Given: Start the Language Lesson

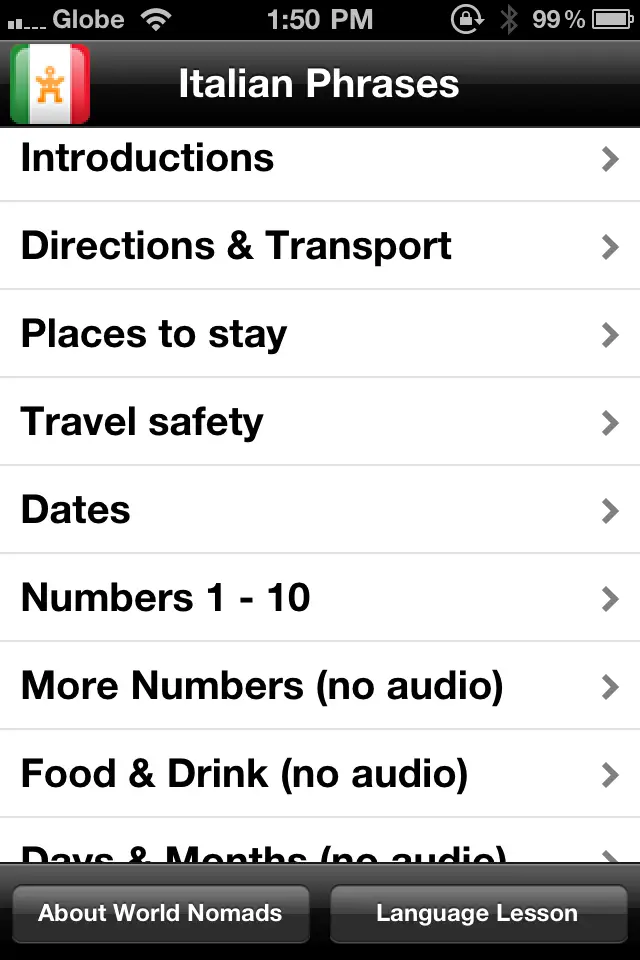Looking at the screenshot, I should (477, 913).
